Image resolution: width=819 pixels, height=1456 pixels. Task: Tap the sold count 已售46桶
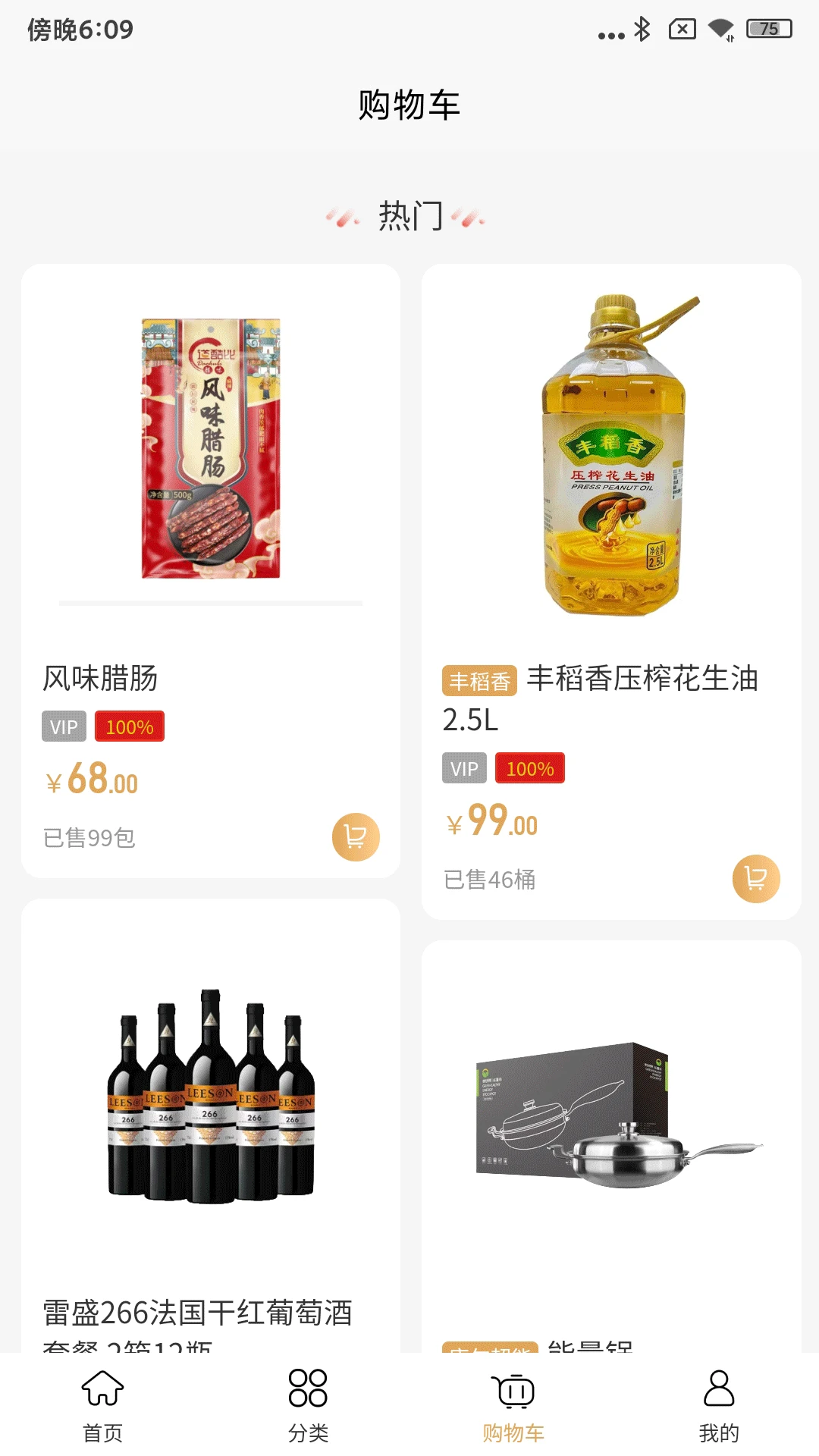(x=489, y=880)
